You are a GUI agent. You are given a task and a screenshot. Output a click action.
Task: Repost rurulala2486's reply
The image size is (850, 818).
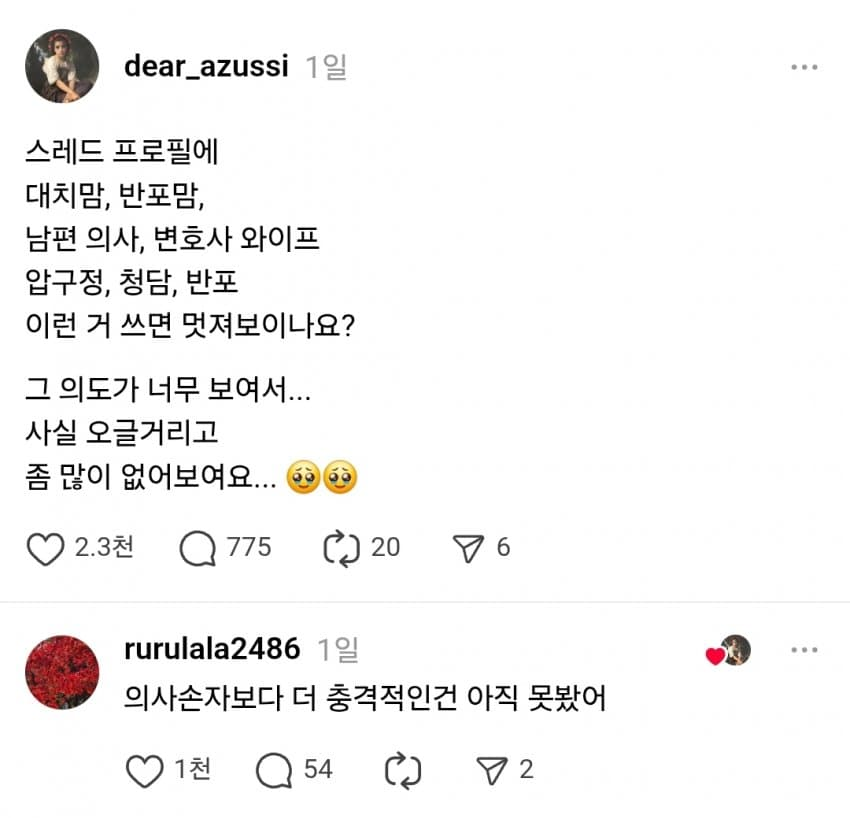pos(404,770)
